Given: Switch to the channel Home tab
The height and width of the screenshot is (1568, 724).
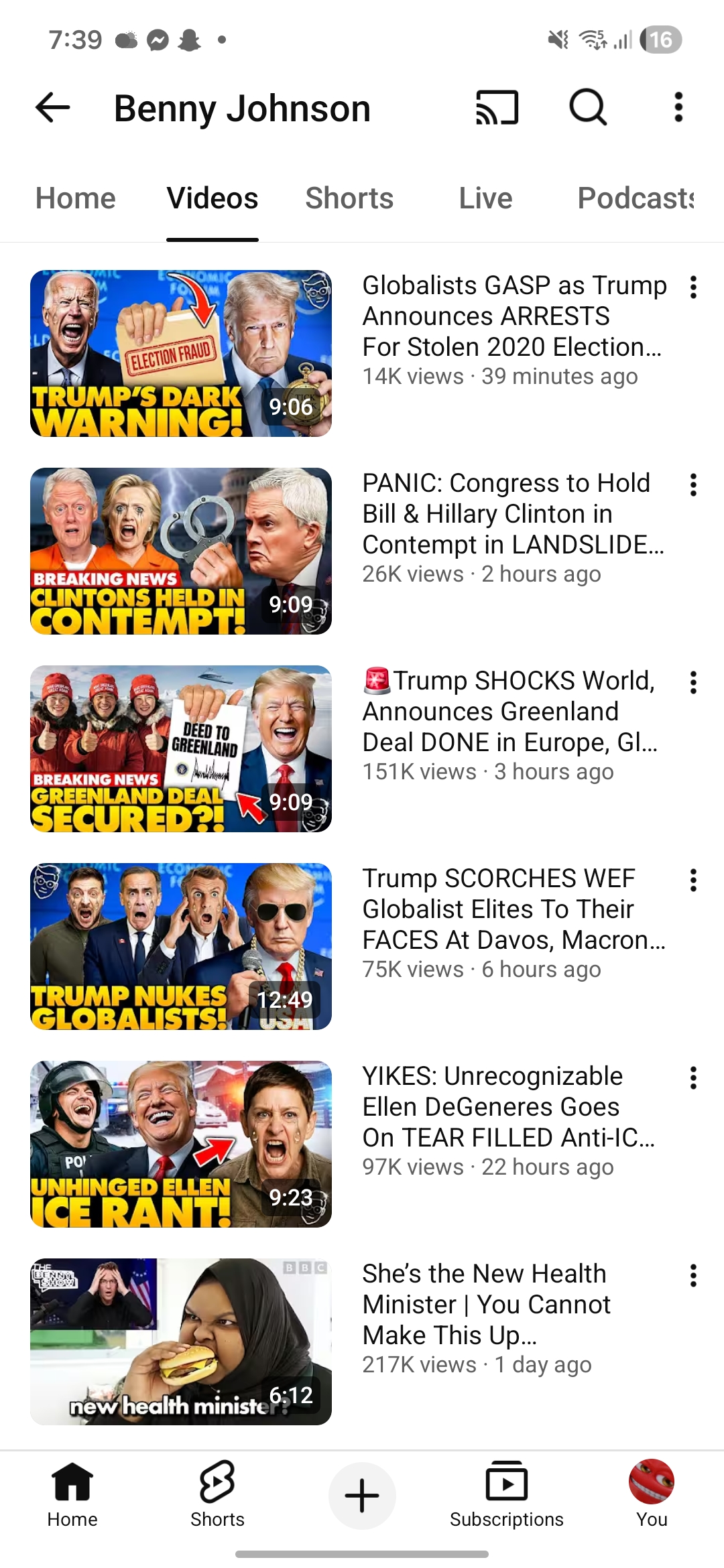Looking at the screenshot, I should (x=76, y=198).
